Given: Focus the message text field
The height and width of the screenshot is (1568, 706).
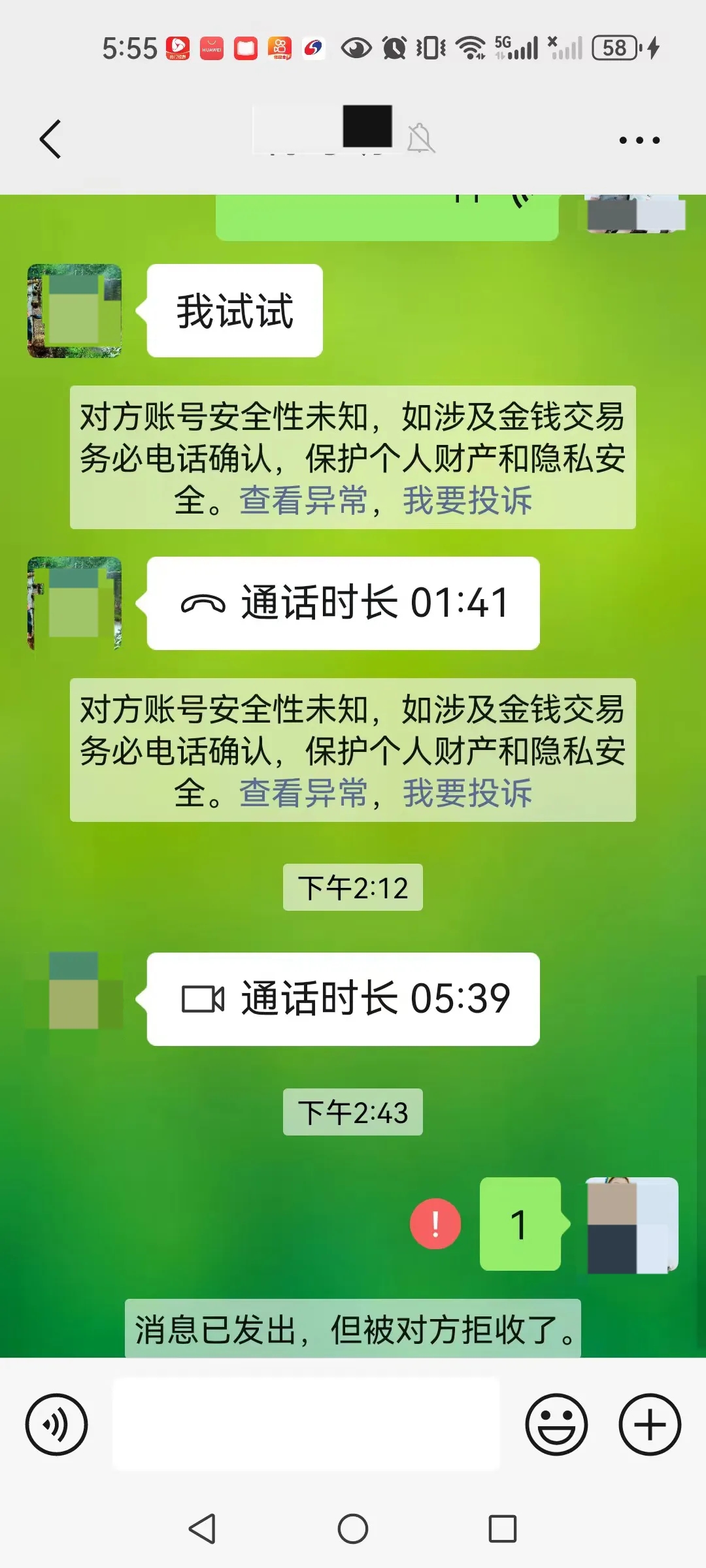Looking at the screenshot, I should [x=306, y=1424].
